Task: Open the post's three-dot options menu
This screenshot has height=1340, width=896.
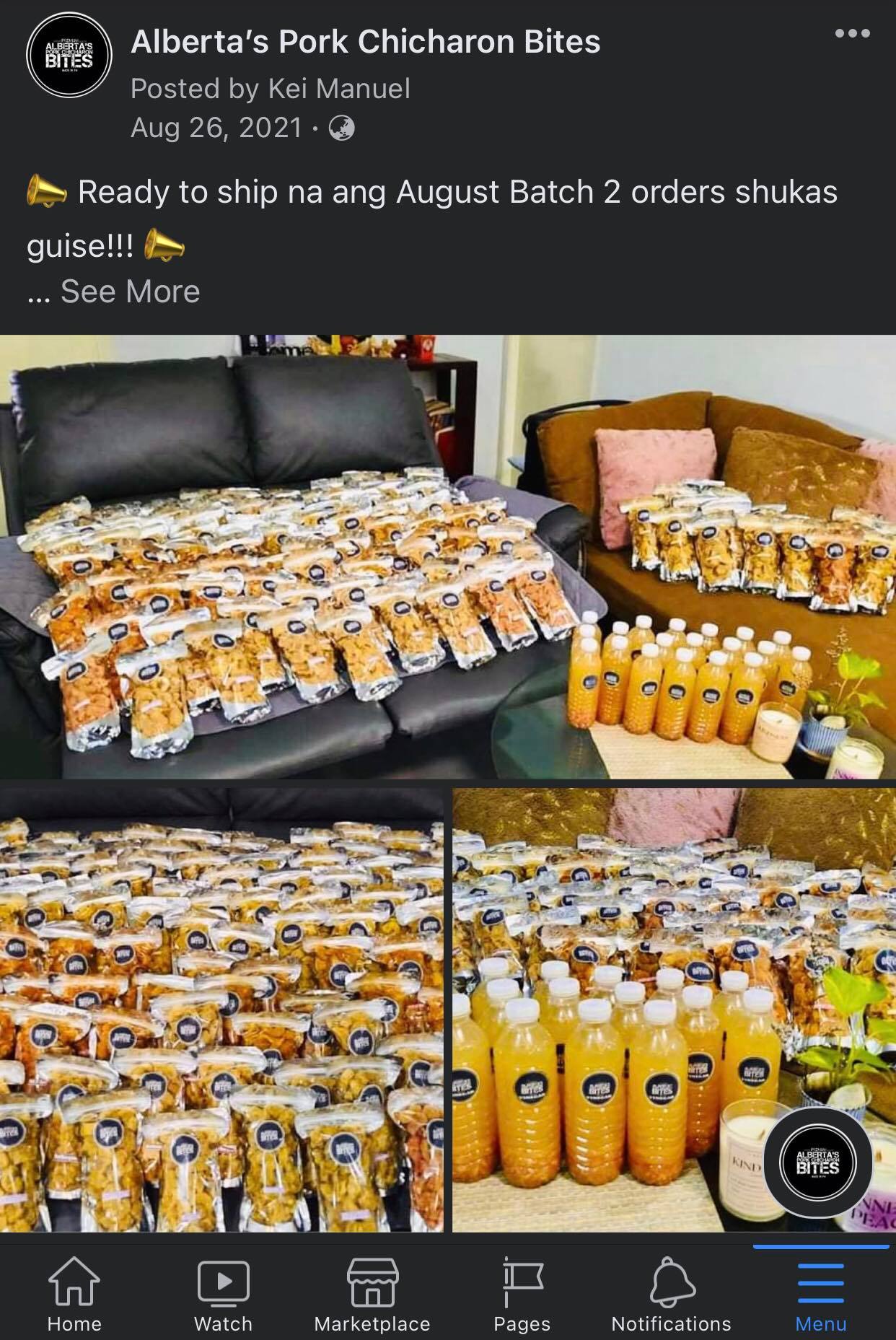Action: (852, 34)
